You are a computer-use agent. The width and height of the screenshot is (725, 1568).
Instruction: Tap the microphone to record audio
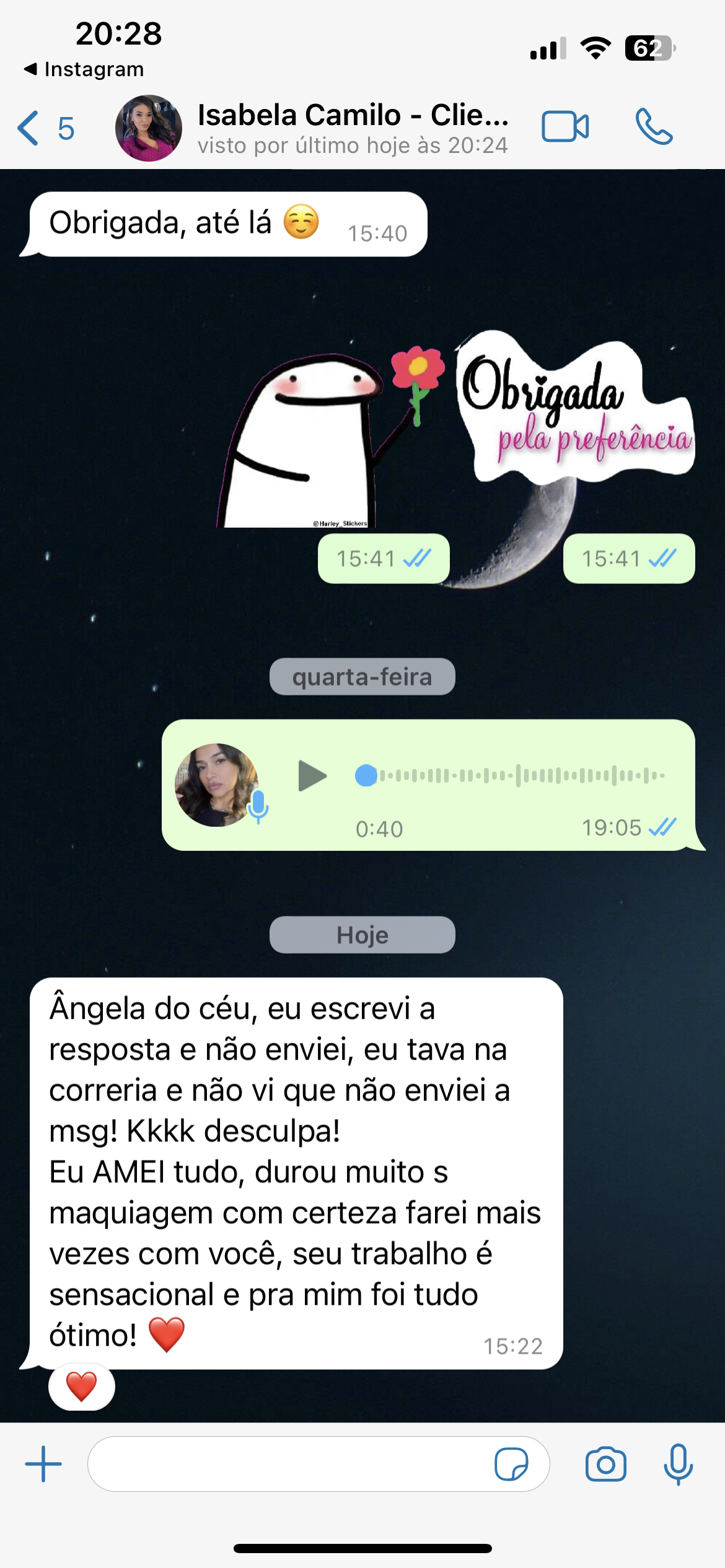(x=678, y=1464)
